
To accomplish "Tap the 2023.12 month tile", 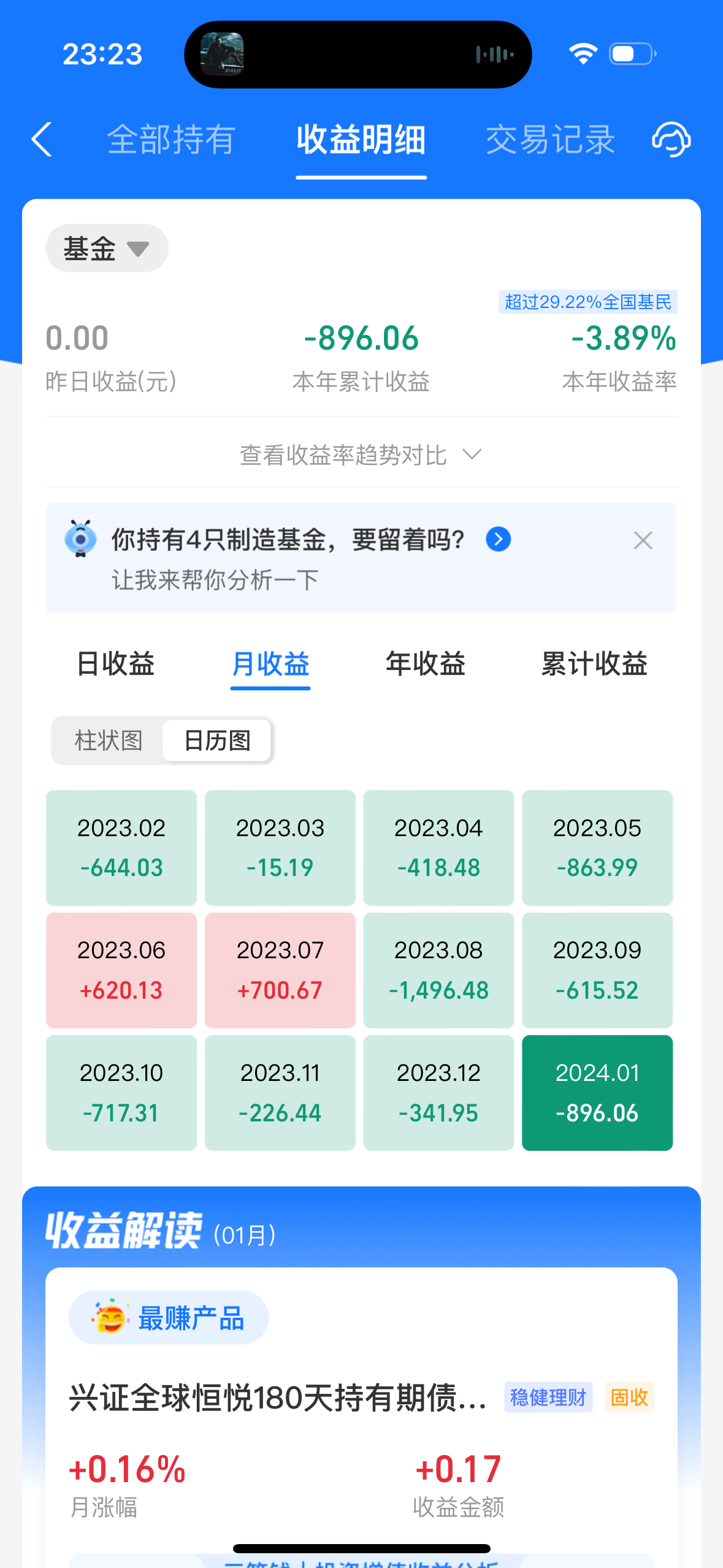I will point(438,1093).
